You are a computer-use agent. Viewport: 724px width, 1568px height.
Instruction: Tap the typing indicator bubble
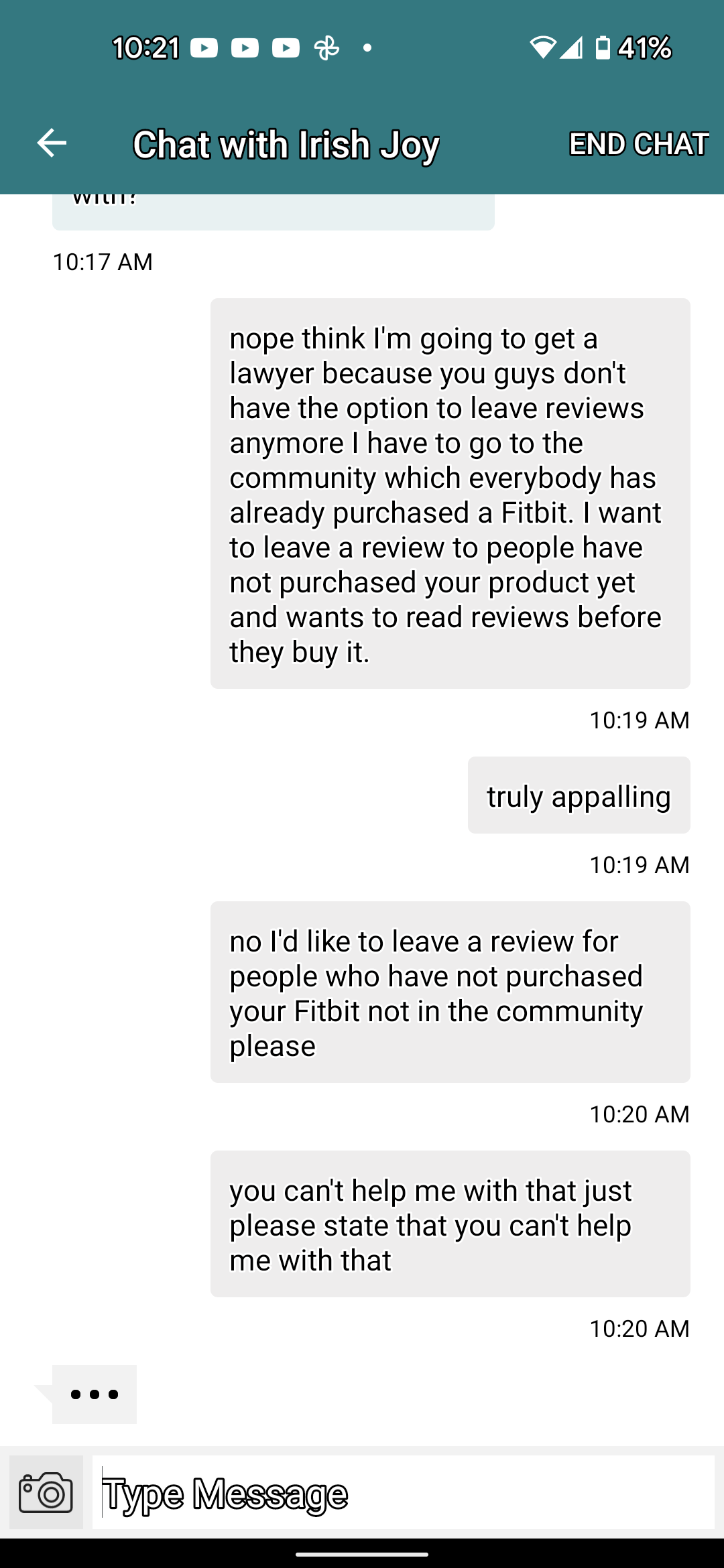pos(93,1394)
